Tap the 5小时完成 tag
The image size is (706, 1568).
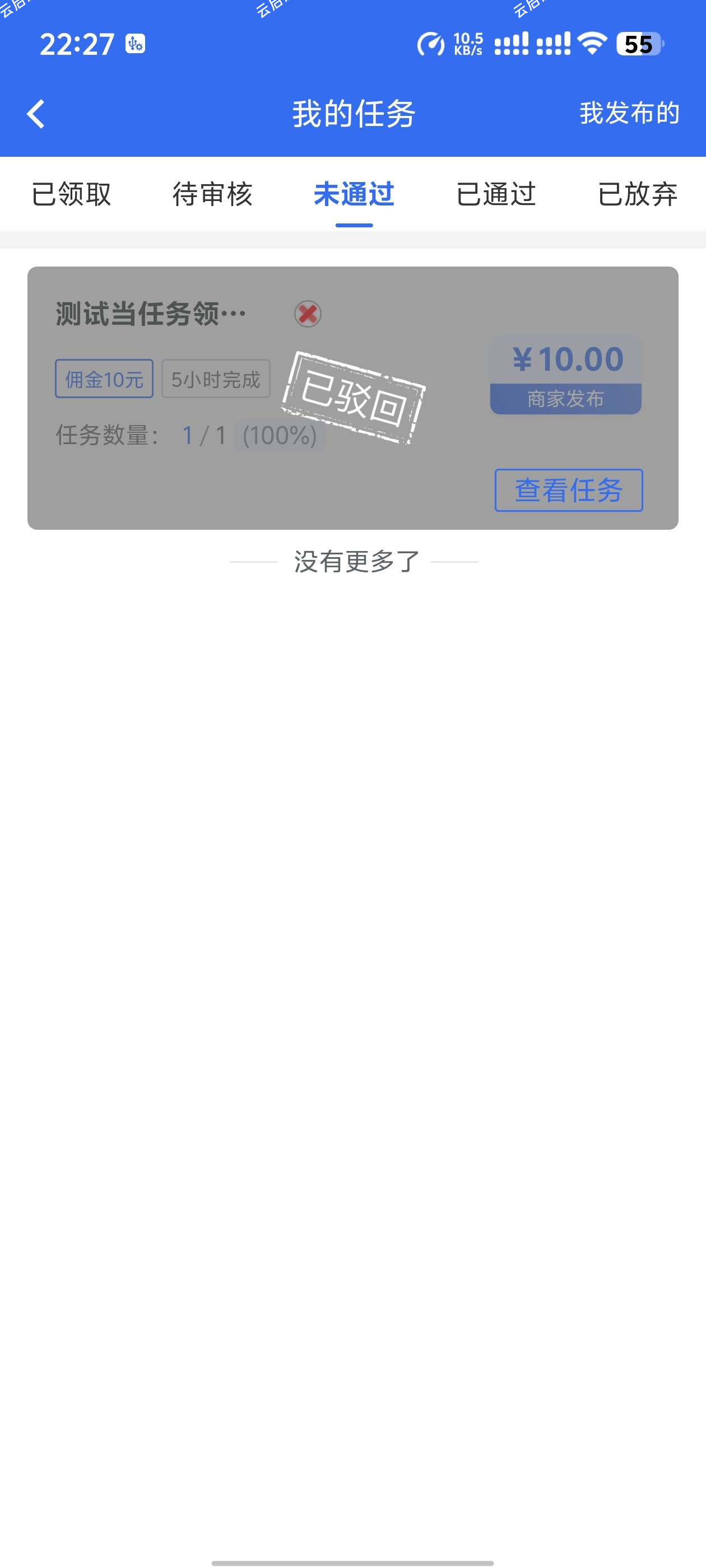pyautogui.click(x=216, y=379)
